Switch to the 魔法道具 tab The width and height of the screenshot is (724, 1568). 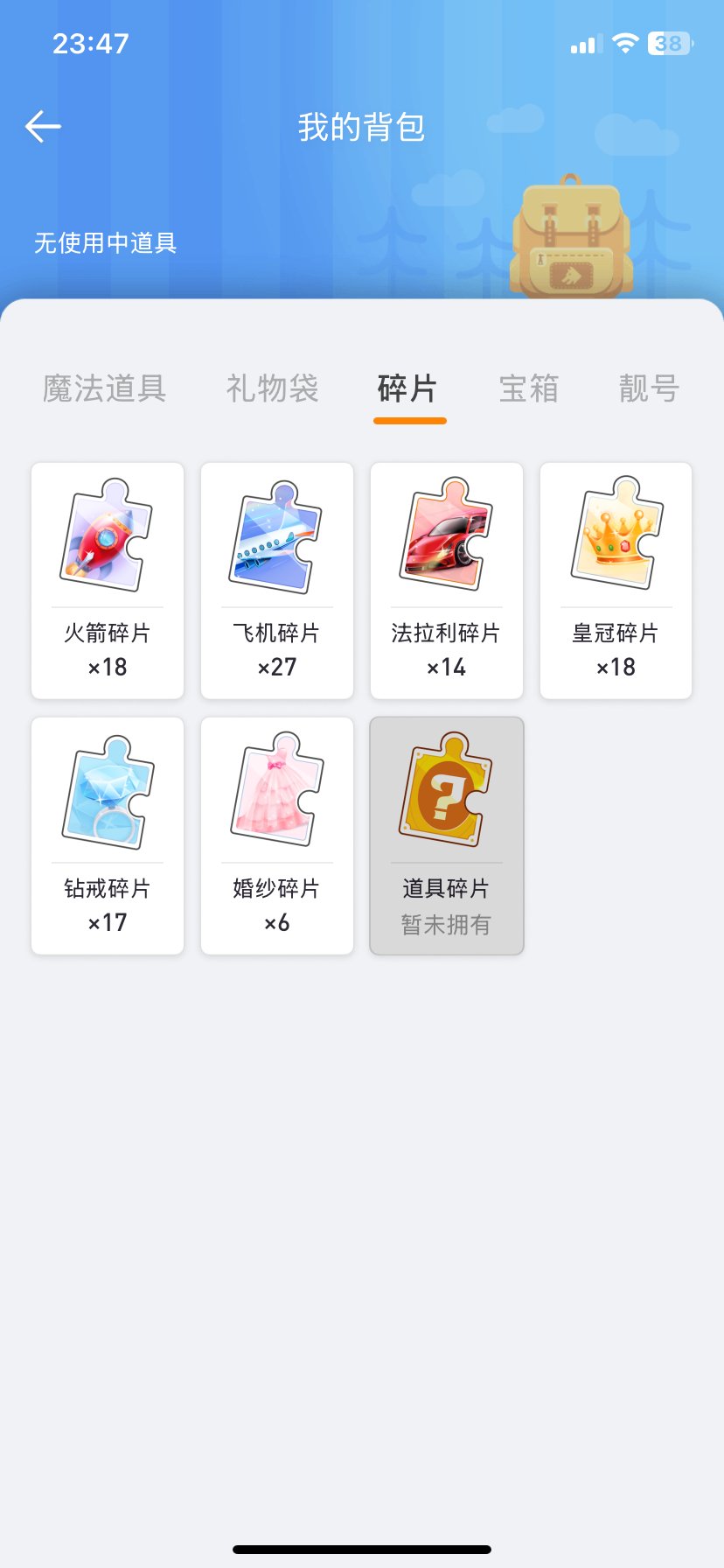104,389
